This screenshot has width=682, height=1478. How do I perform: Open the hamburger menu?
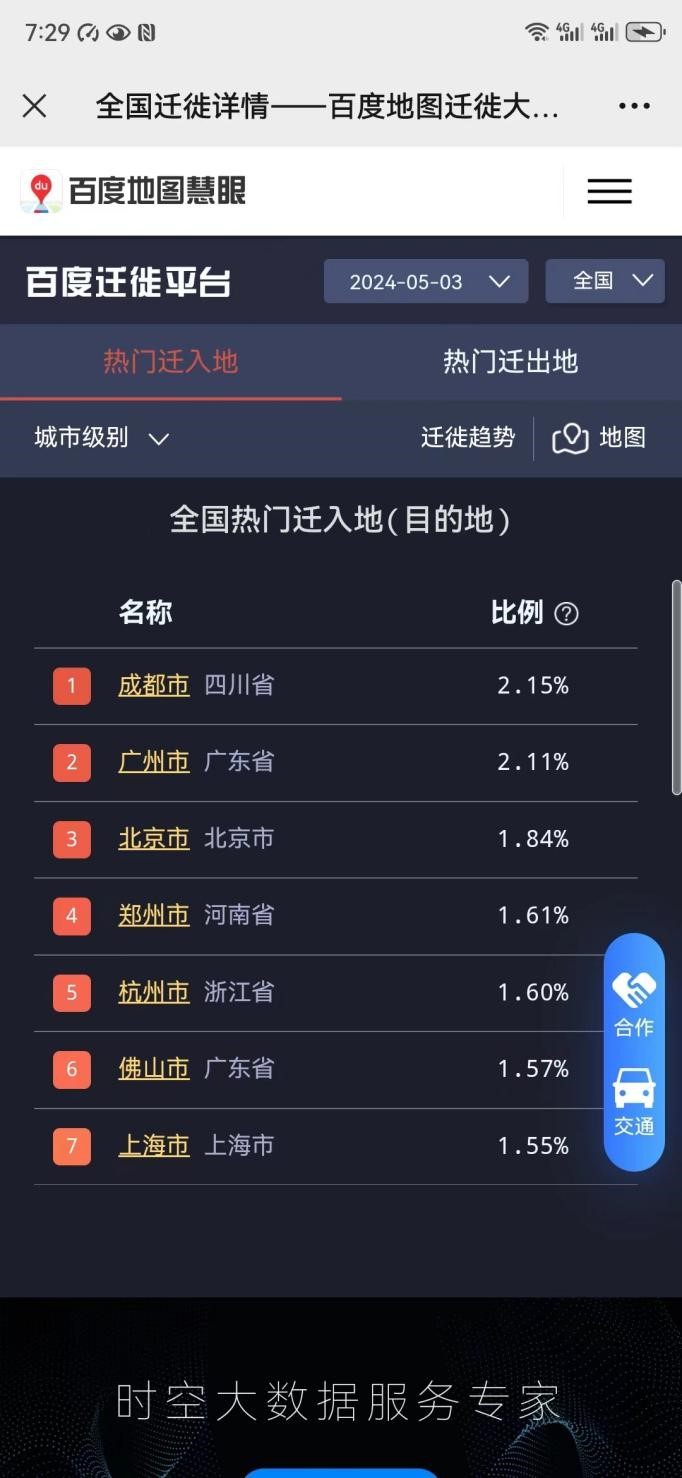pyautogui.click(x=609, y=191)
